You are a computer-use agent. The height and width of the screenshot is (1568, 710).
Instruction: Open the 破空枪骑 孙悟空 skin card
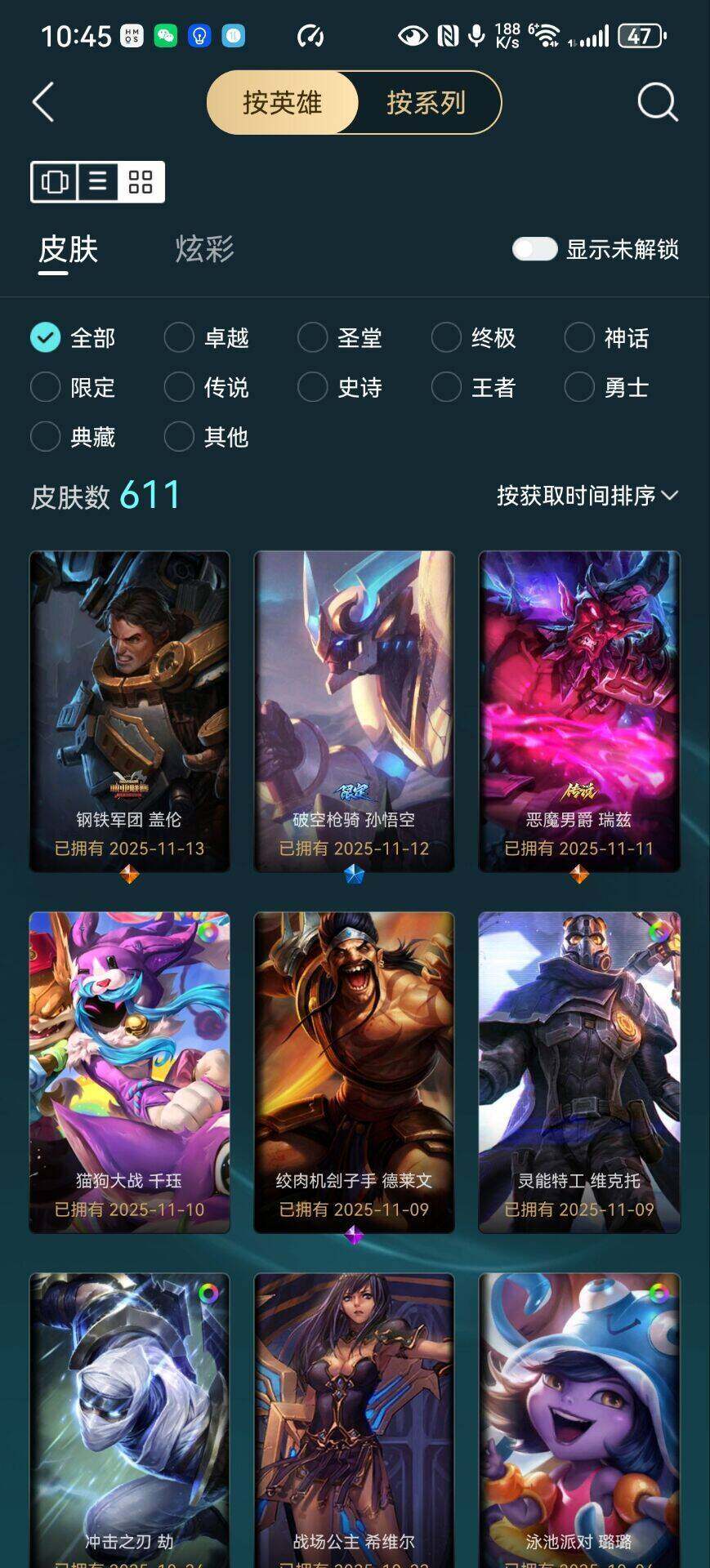[354, 710]
